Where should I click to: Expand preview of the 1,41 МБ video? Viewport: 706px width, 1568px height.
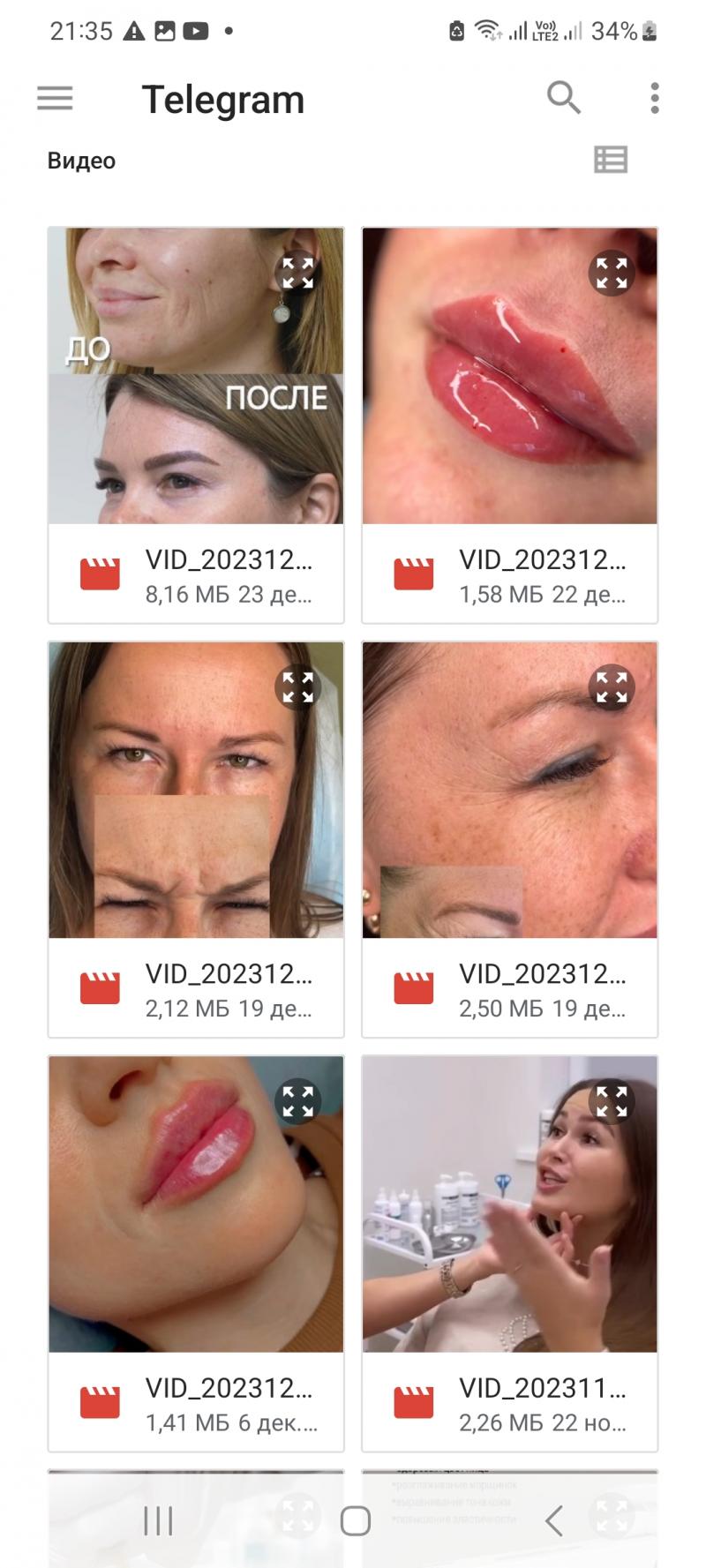[298, 1100]
